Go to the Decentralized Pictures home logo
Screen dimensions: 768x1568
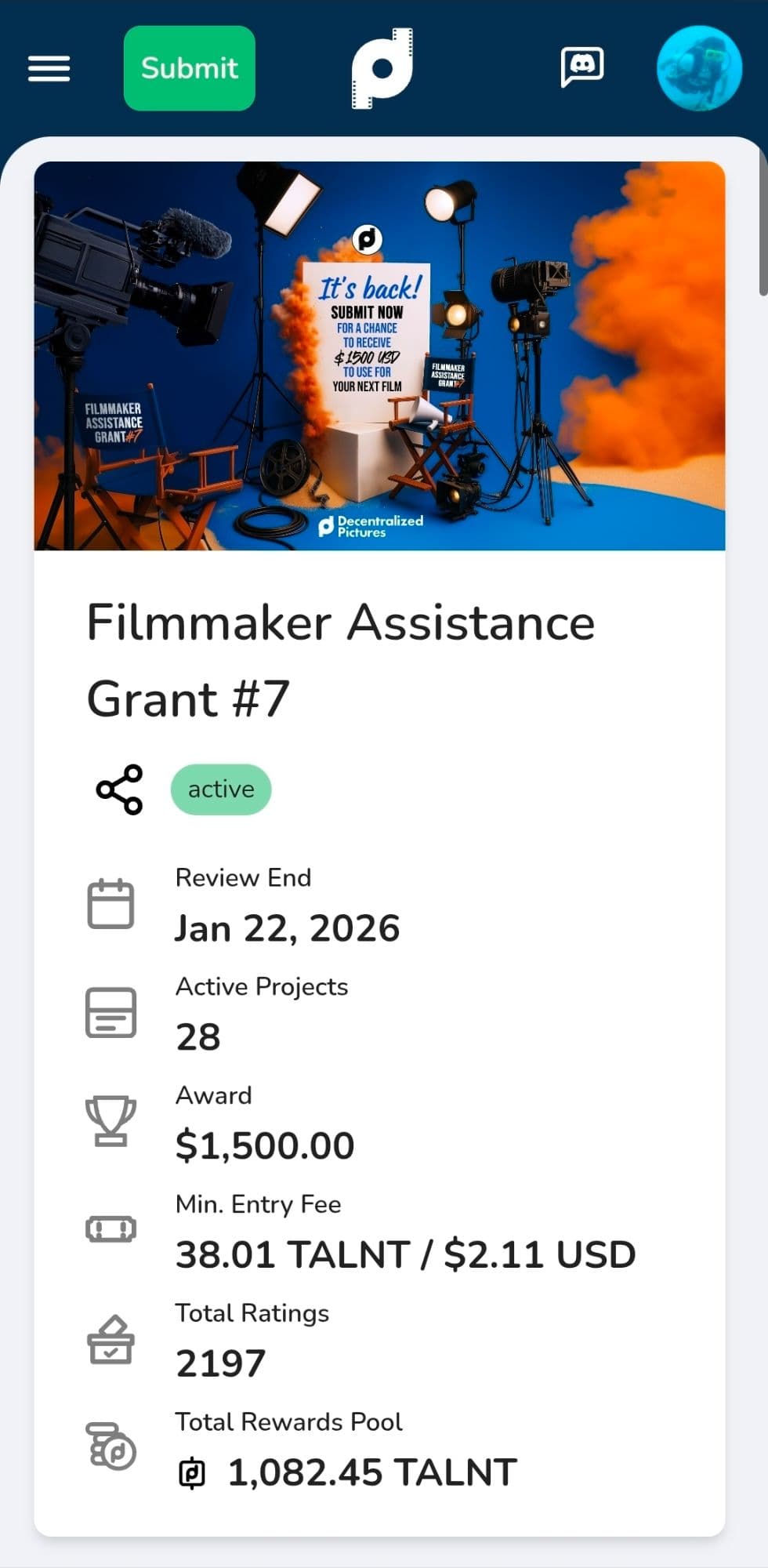(382, 68)
